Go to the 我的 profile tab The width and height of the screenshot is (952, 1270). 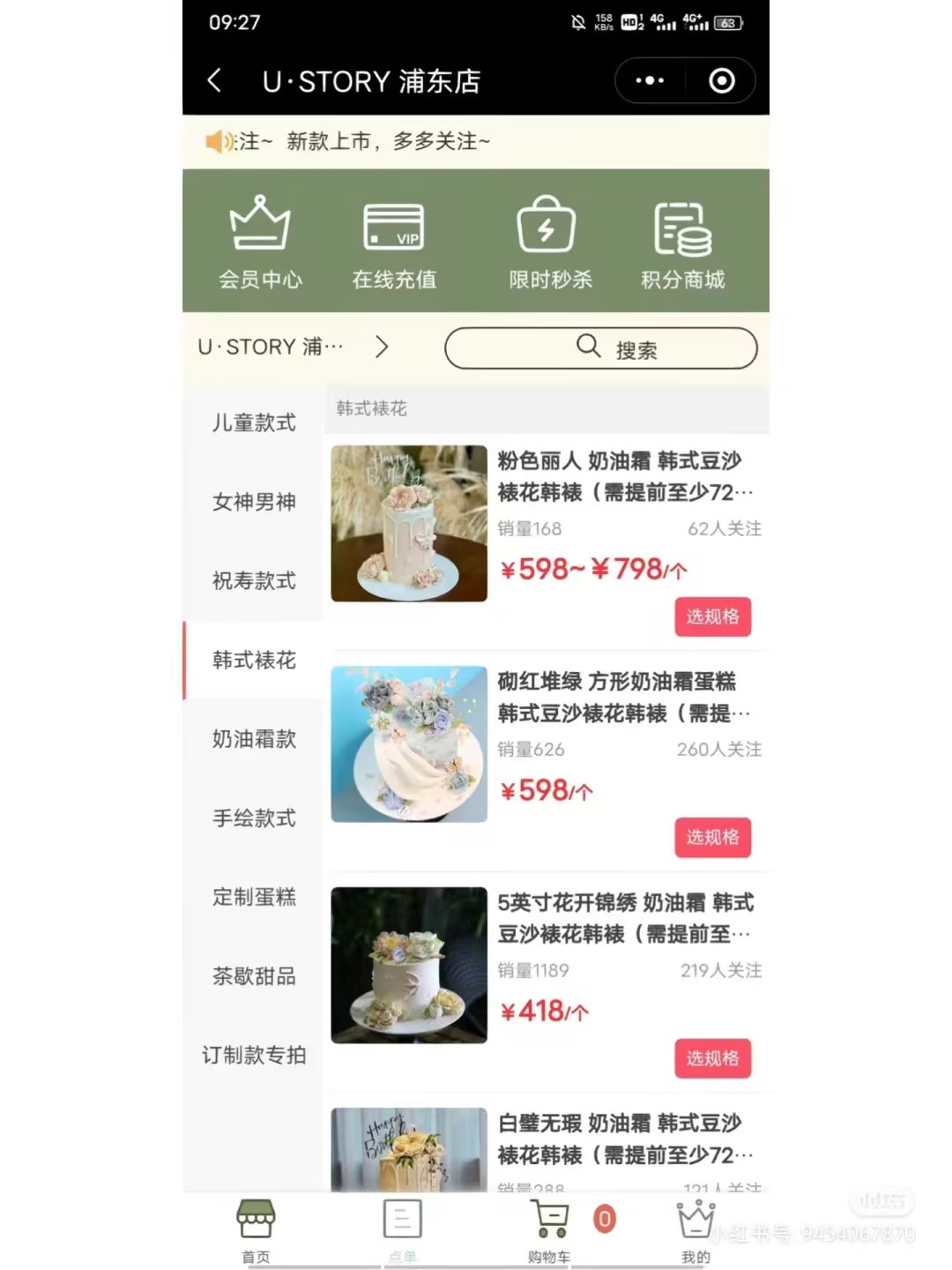695,1231
